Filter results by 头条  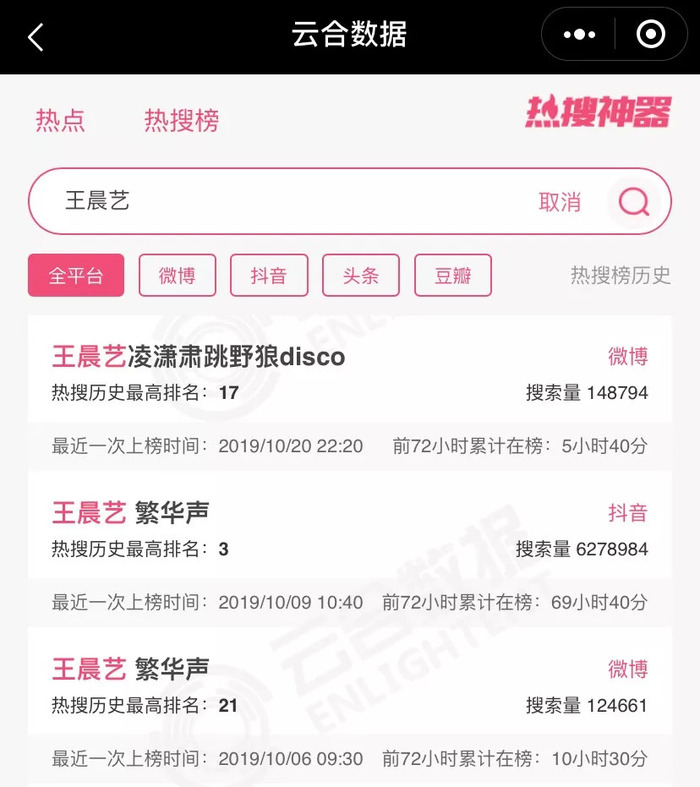click(361, 276)
